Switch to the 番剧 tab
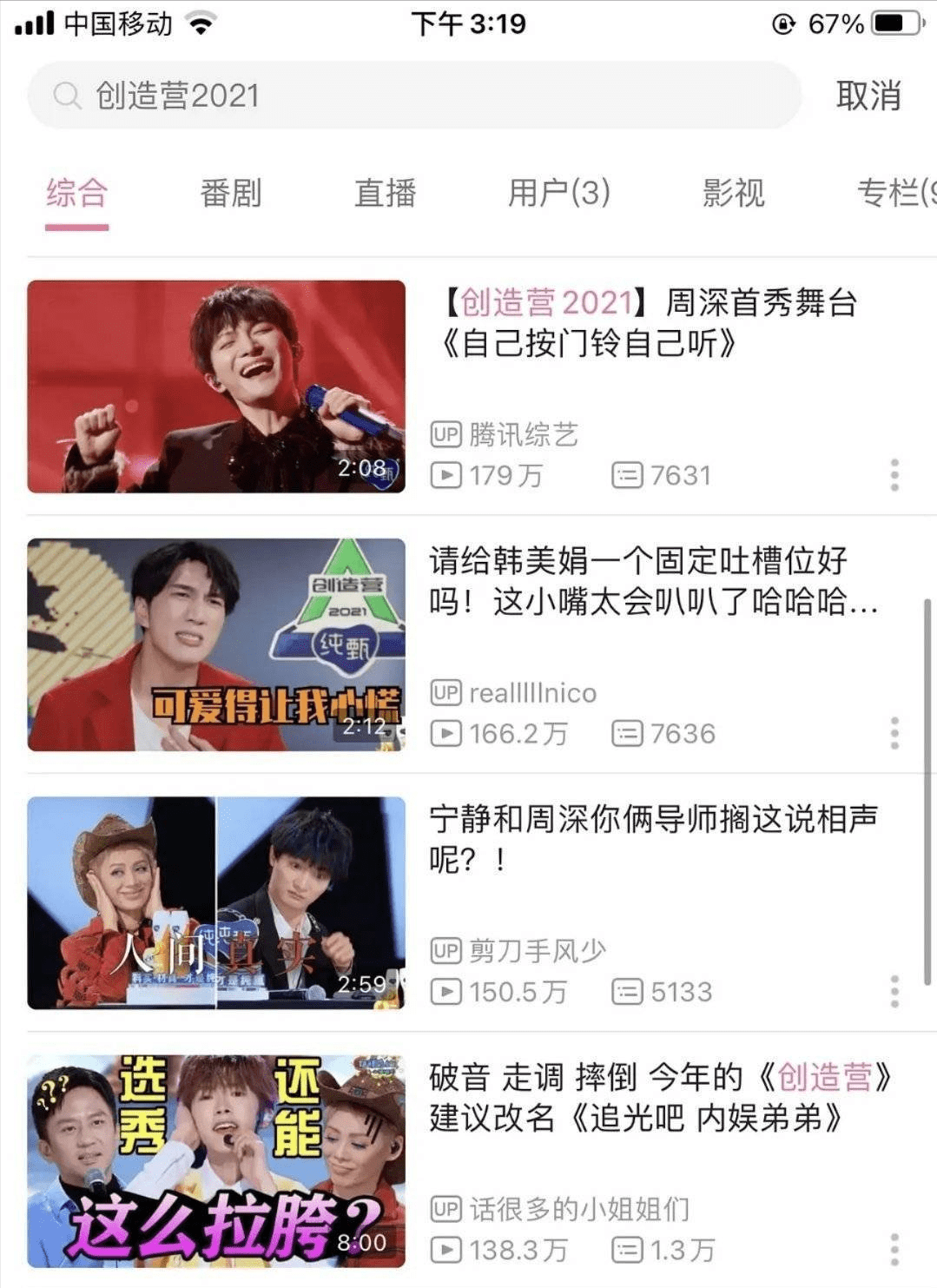This screenshot has width=937, height=1288. [230, 193]
